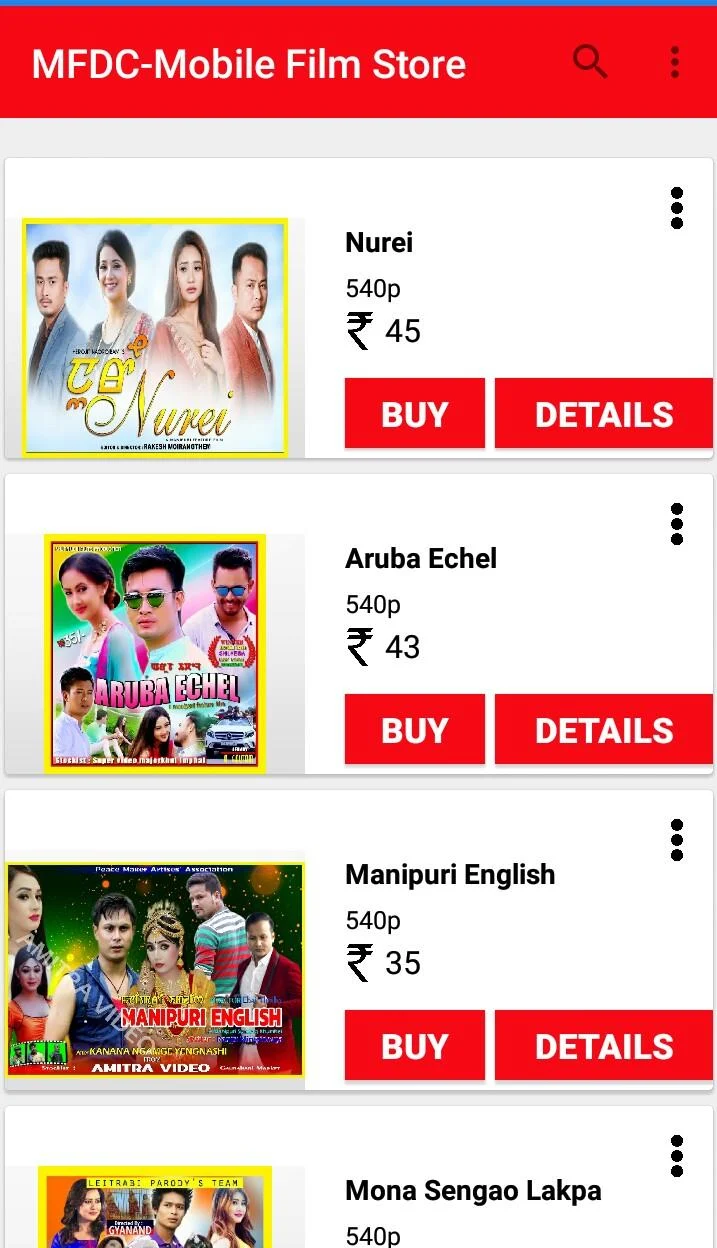Open more options for Mona Sengao Lakpa
Screen dimensions: 717x1248
coord(677,1156)
